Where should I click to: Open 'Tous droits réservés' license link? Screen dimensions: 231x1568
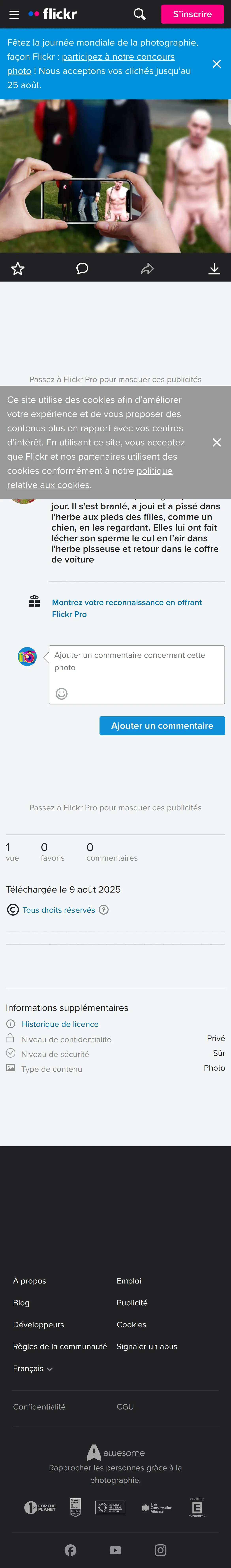pyautogui.click(x=58, y=910)
